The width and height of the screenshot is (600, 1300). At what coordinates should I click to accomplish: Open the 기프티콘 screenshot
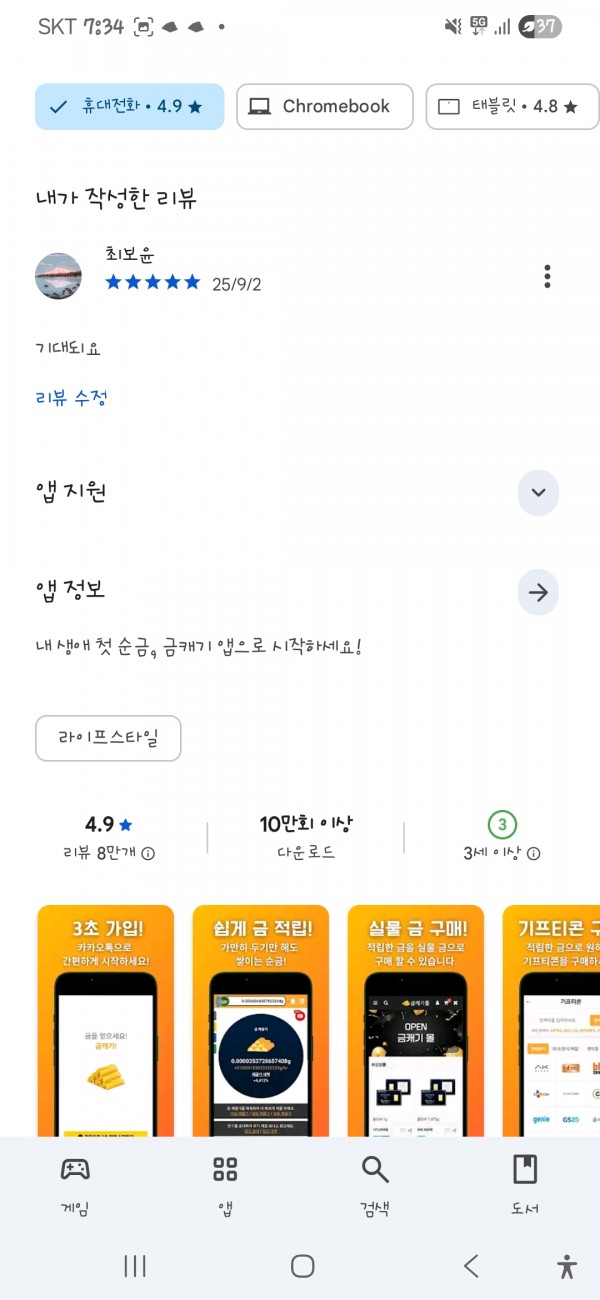click(x=551, y=1020)
